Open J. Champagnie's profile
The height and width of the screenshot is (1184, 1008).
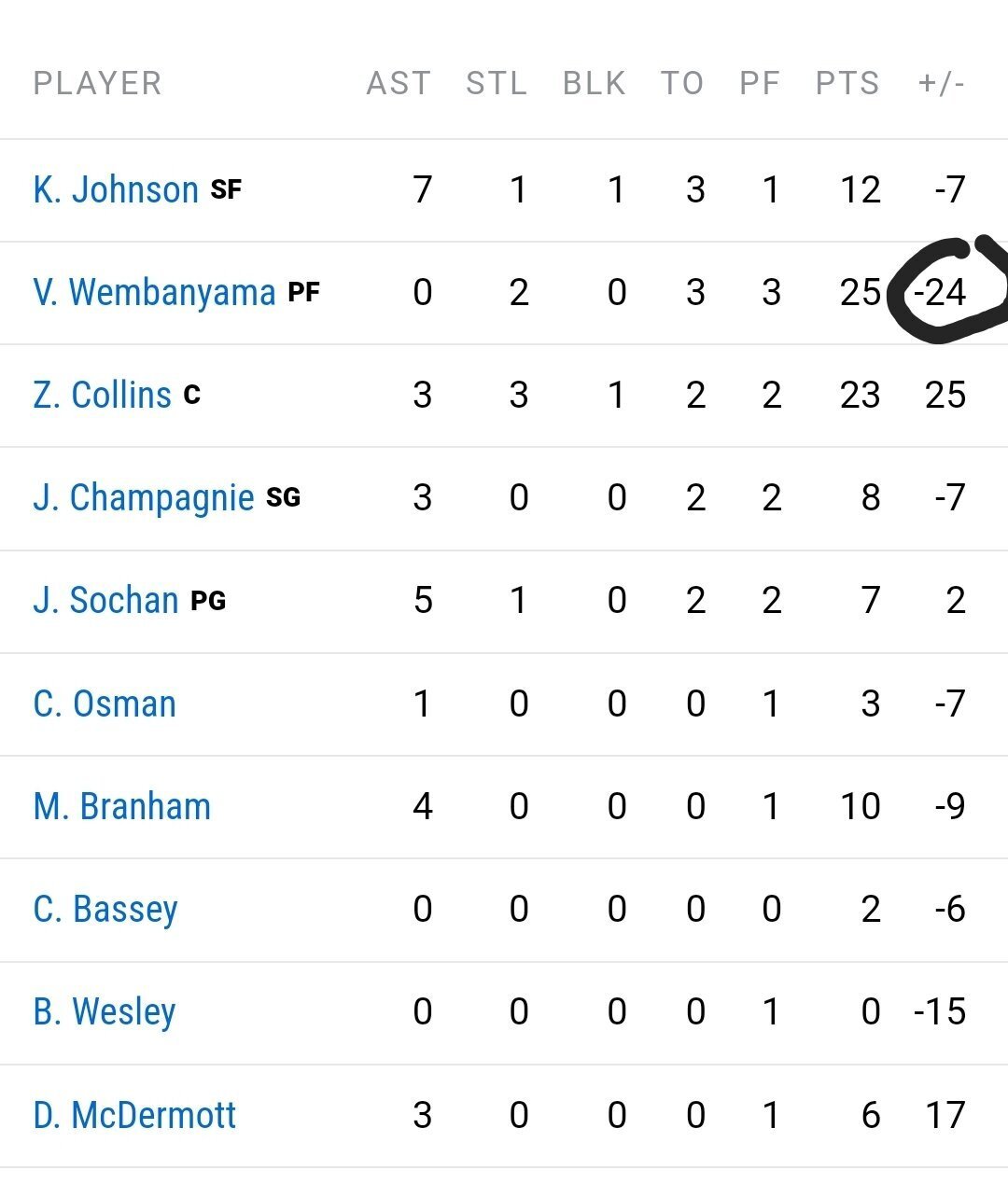144,498
